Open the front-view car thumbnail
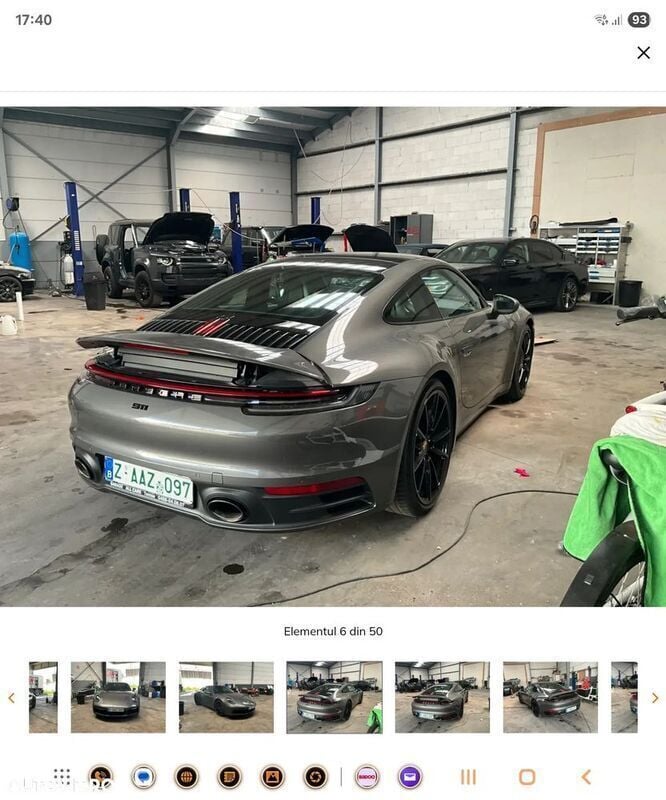Screen dimensions: 666x800 click(x=117, y=697)
